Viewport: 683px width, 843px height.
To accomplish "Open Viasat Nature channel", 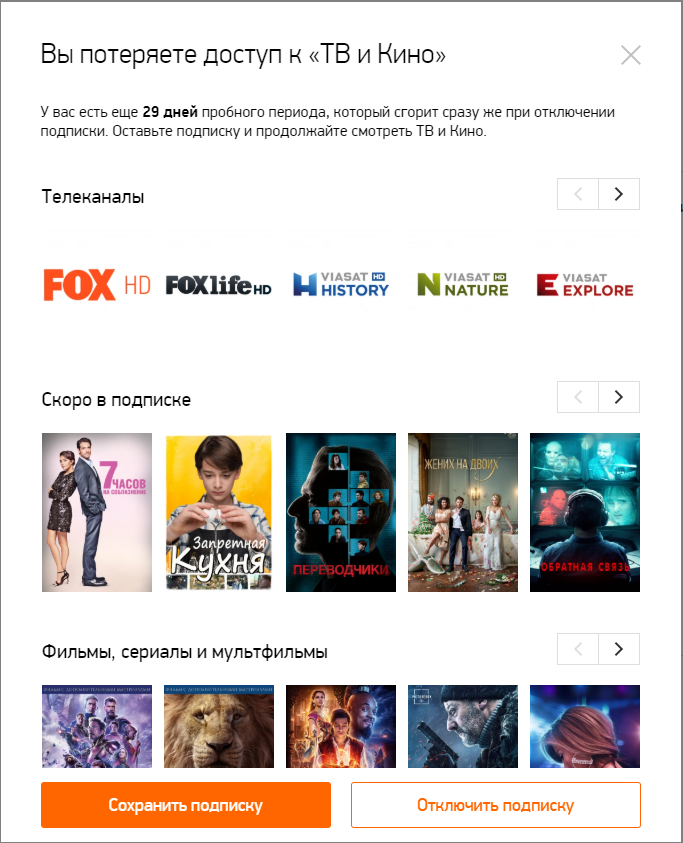I will pyautogui.click(x=462, y=285).
